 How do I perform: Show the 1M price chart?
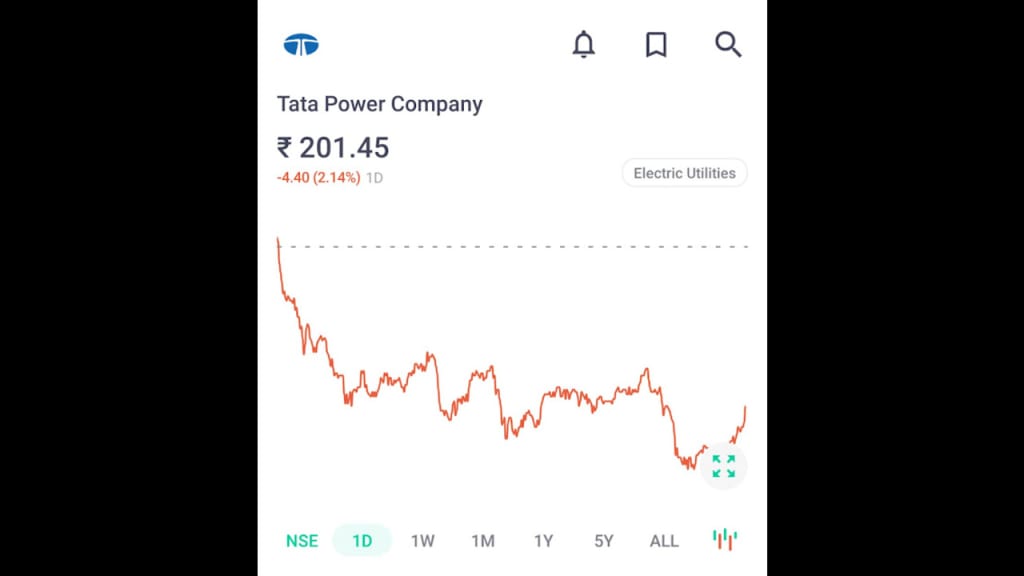click(x=483, y=541)
